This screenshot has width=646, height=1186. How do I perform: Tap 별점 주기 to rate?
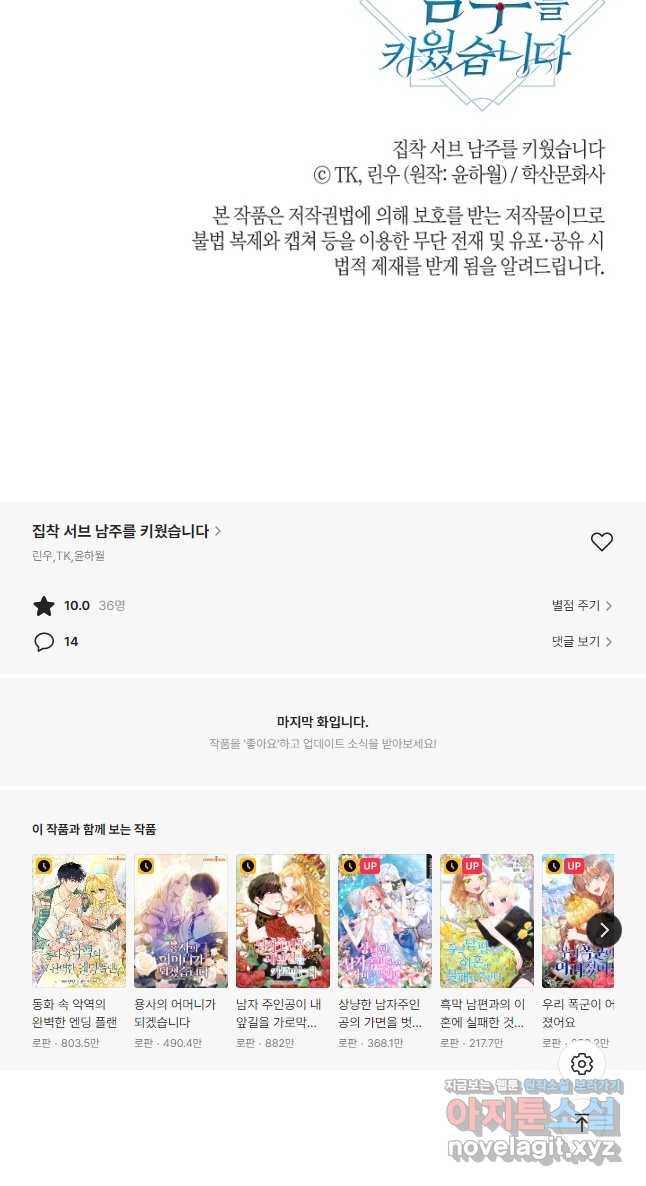point(581,605)
